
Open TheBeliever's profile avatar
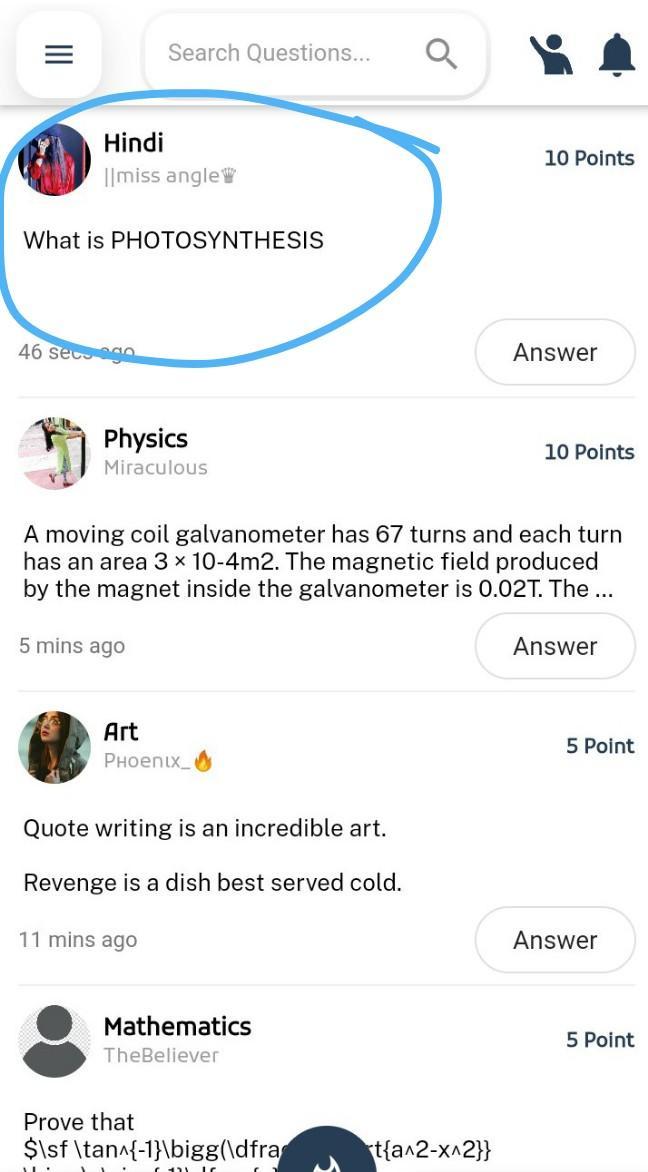54,1041
